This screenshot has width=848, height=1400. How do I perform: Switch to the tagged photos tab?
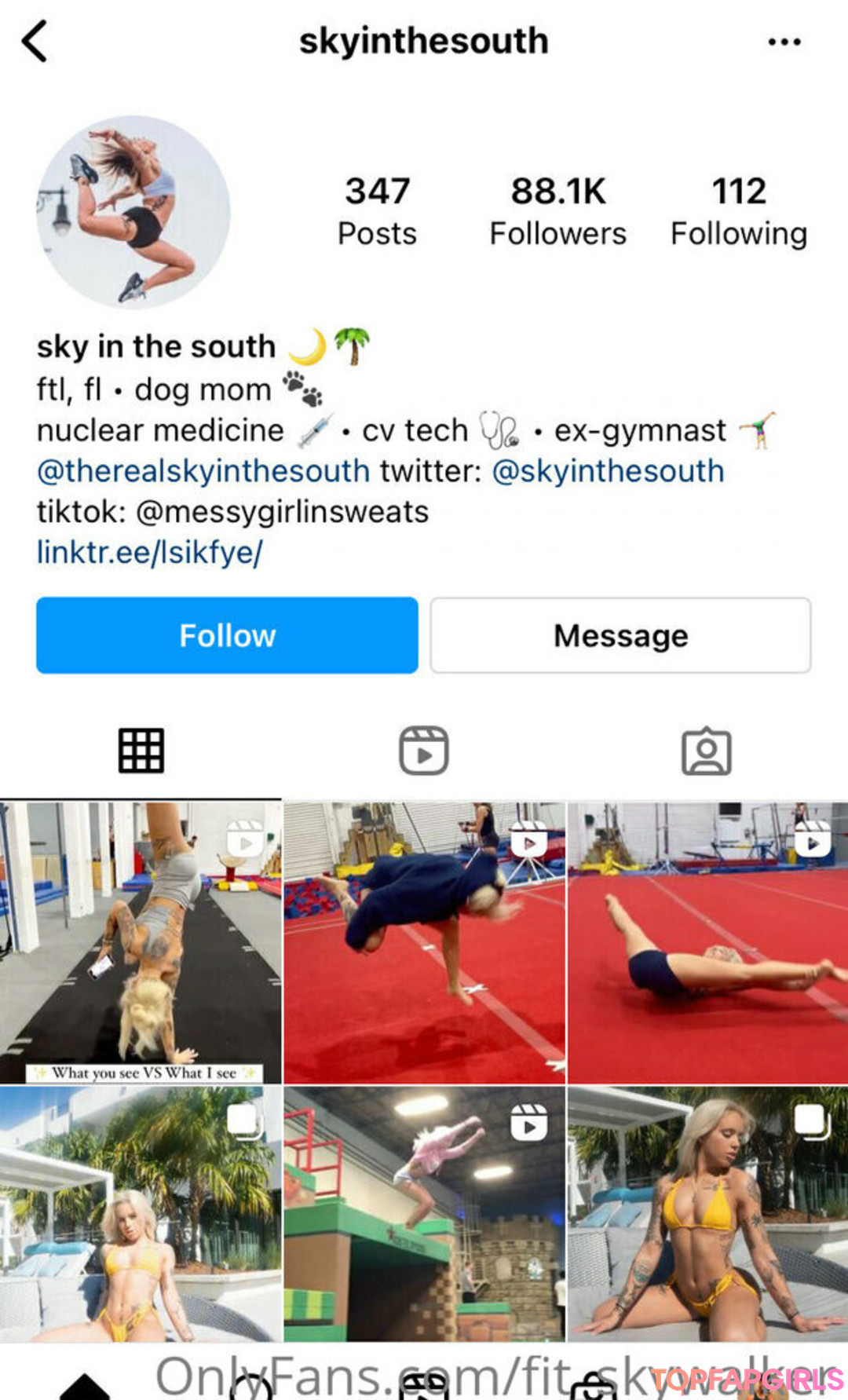coord(706,751)
